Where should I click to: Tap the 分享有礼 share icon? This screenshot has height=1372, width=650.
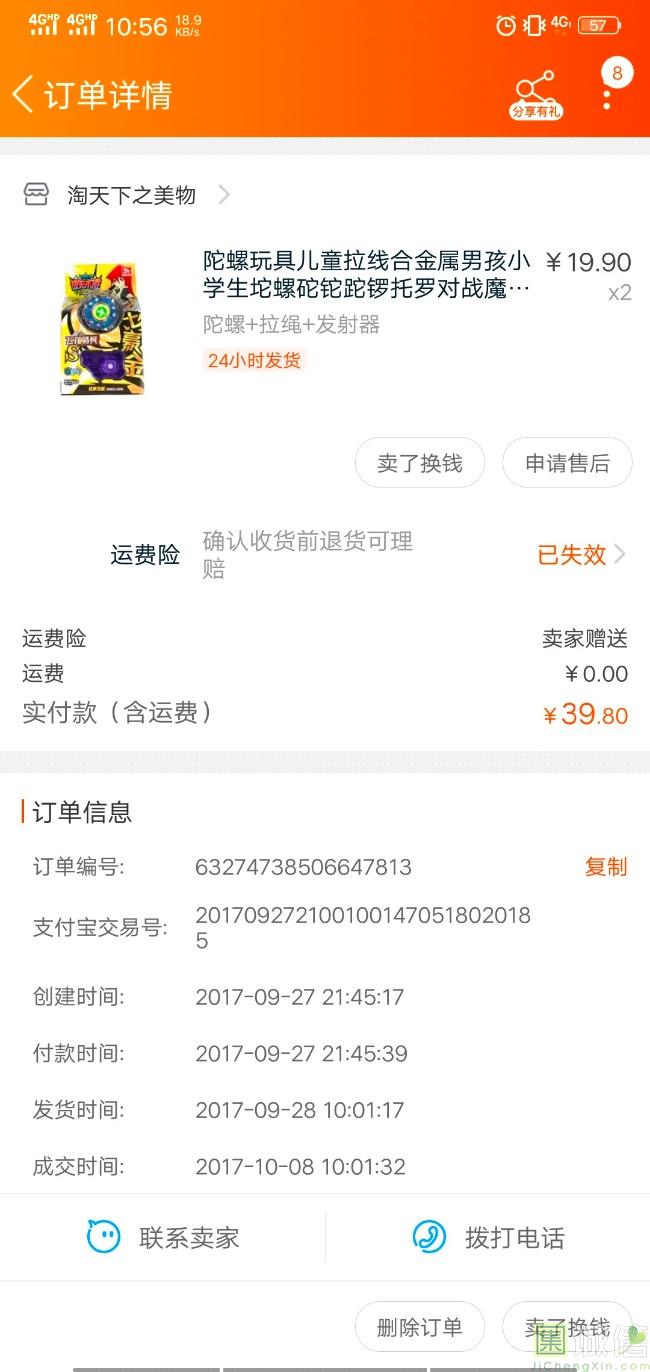pyautogui.click(x=536, y=95)
